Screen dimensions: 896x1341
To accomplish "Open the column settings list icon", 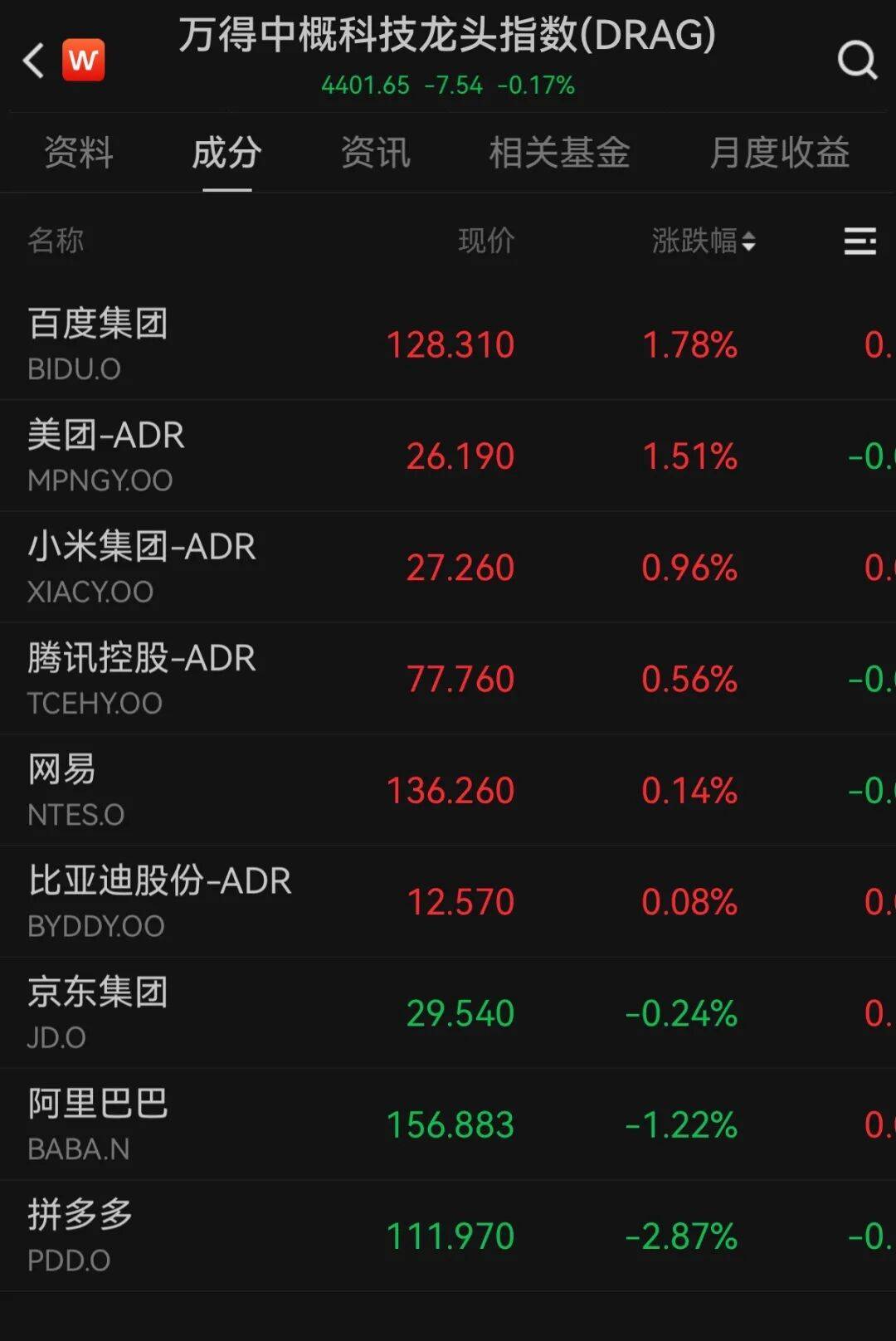I will click(859, 241).
